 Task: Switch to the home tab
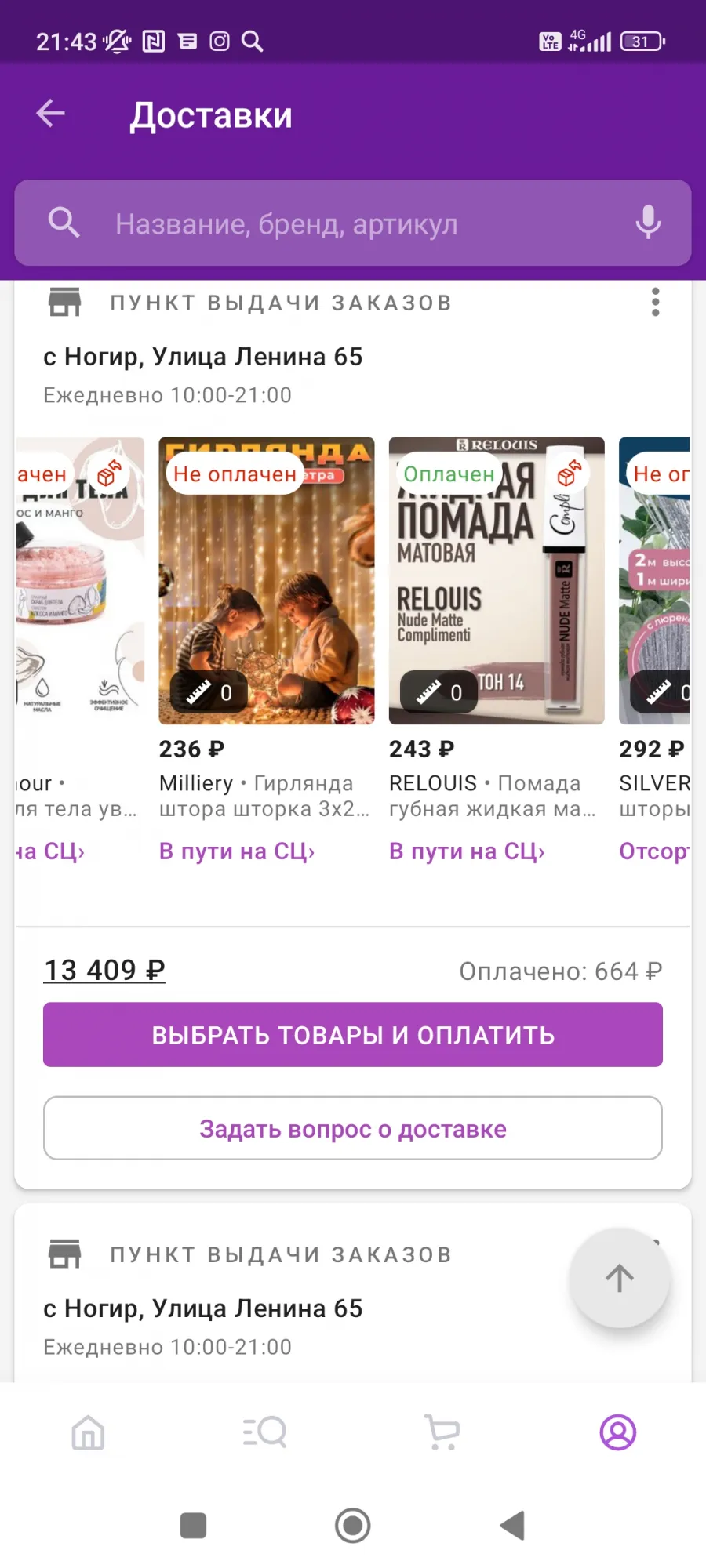pos(88,1432)
